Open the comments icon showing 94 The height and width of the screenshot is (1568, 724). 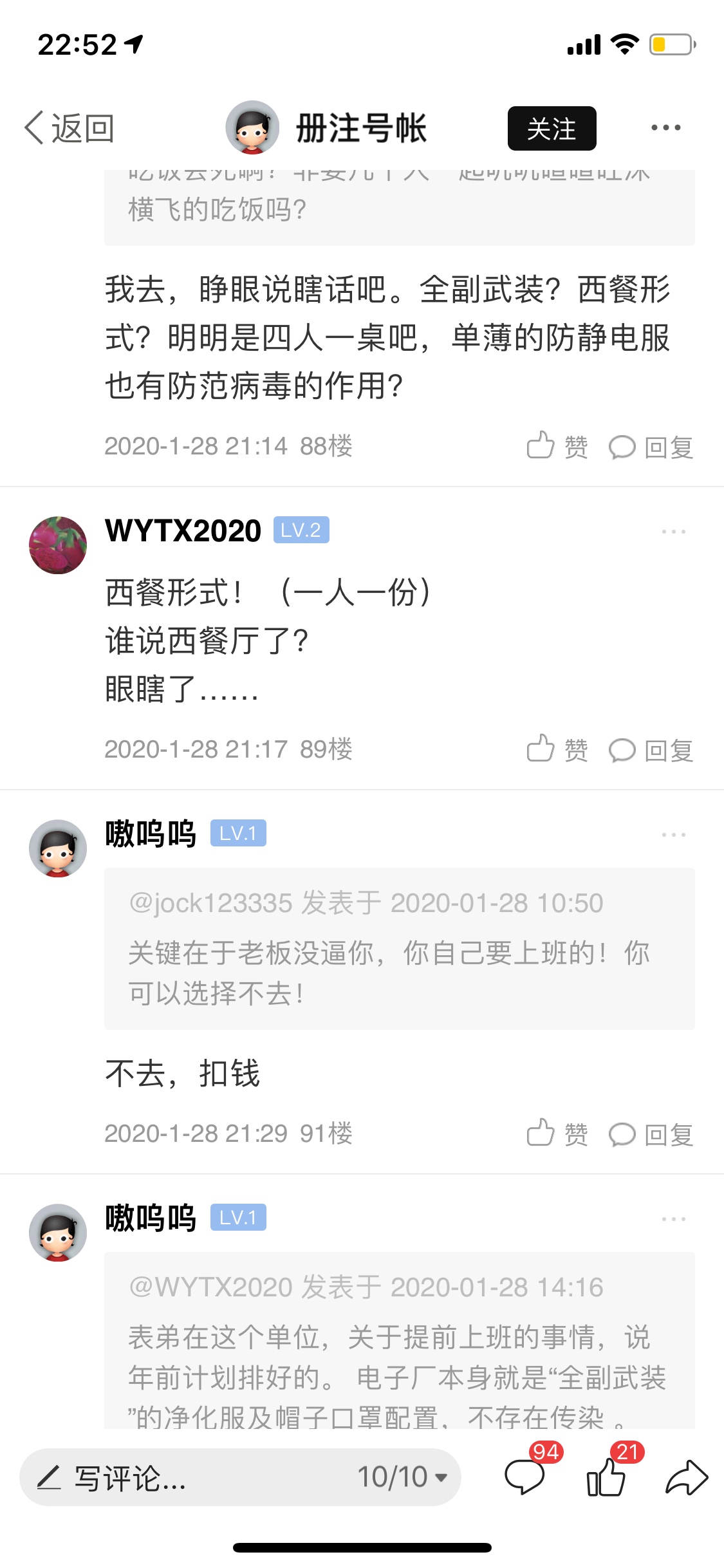pos(525,1476)
